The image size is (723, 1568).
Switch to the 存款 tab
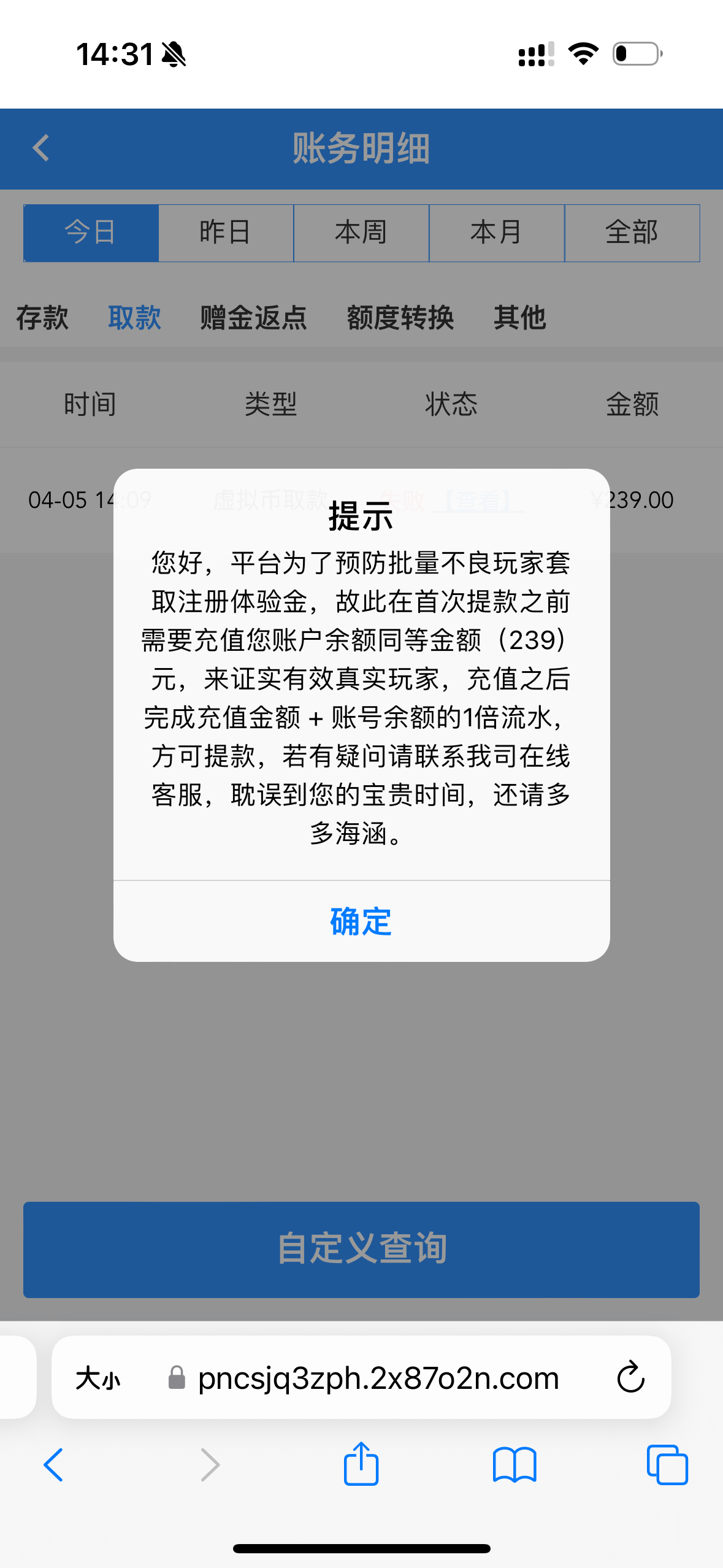click(x=42, y=318)
